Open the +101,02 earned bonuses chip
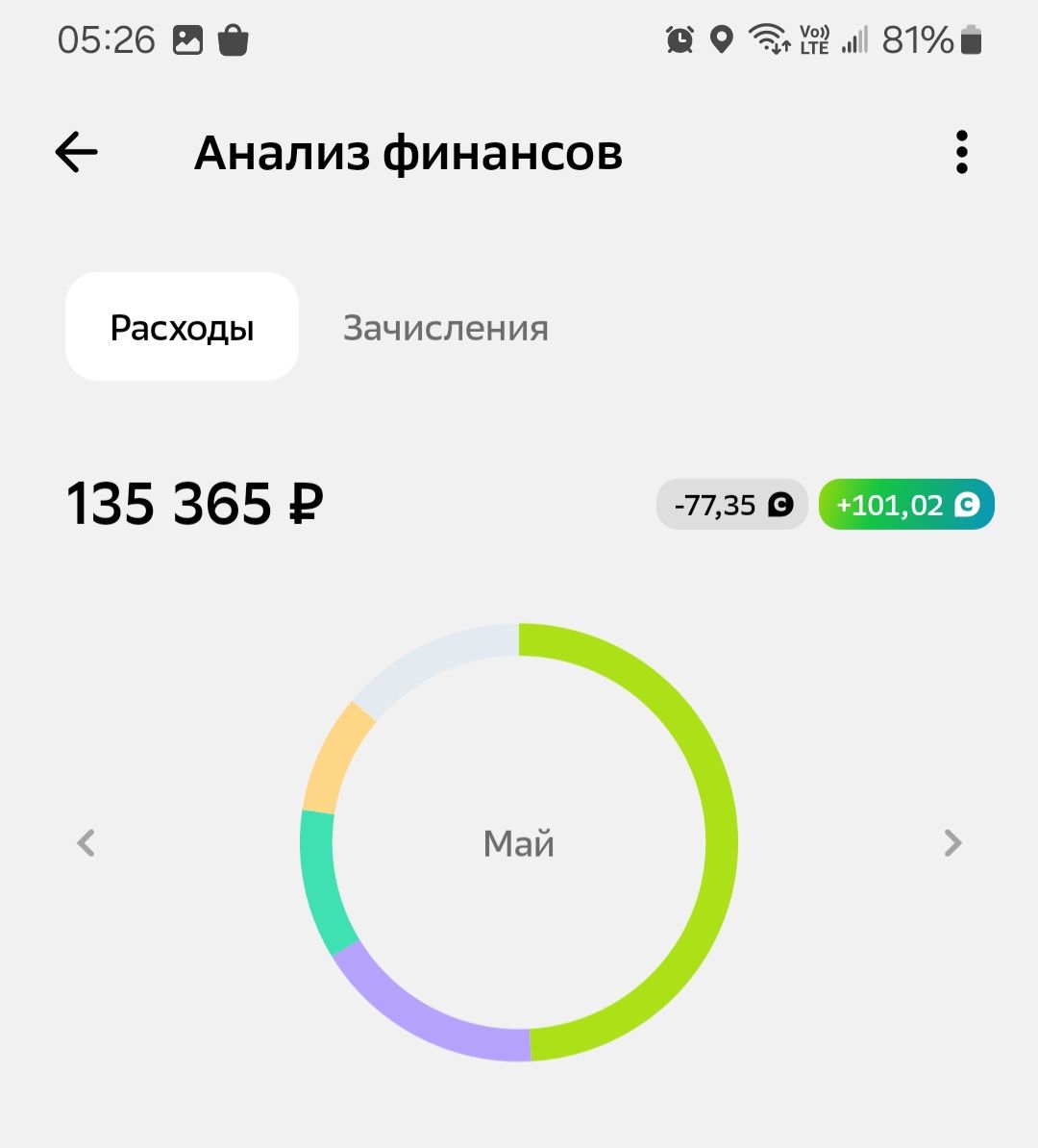 [x=906, y=505]
